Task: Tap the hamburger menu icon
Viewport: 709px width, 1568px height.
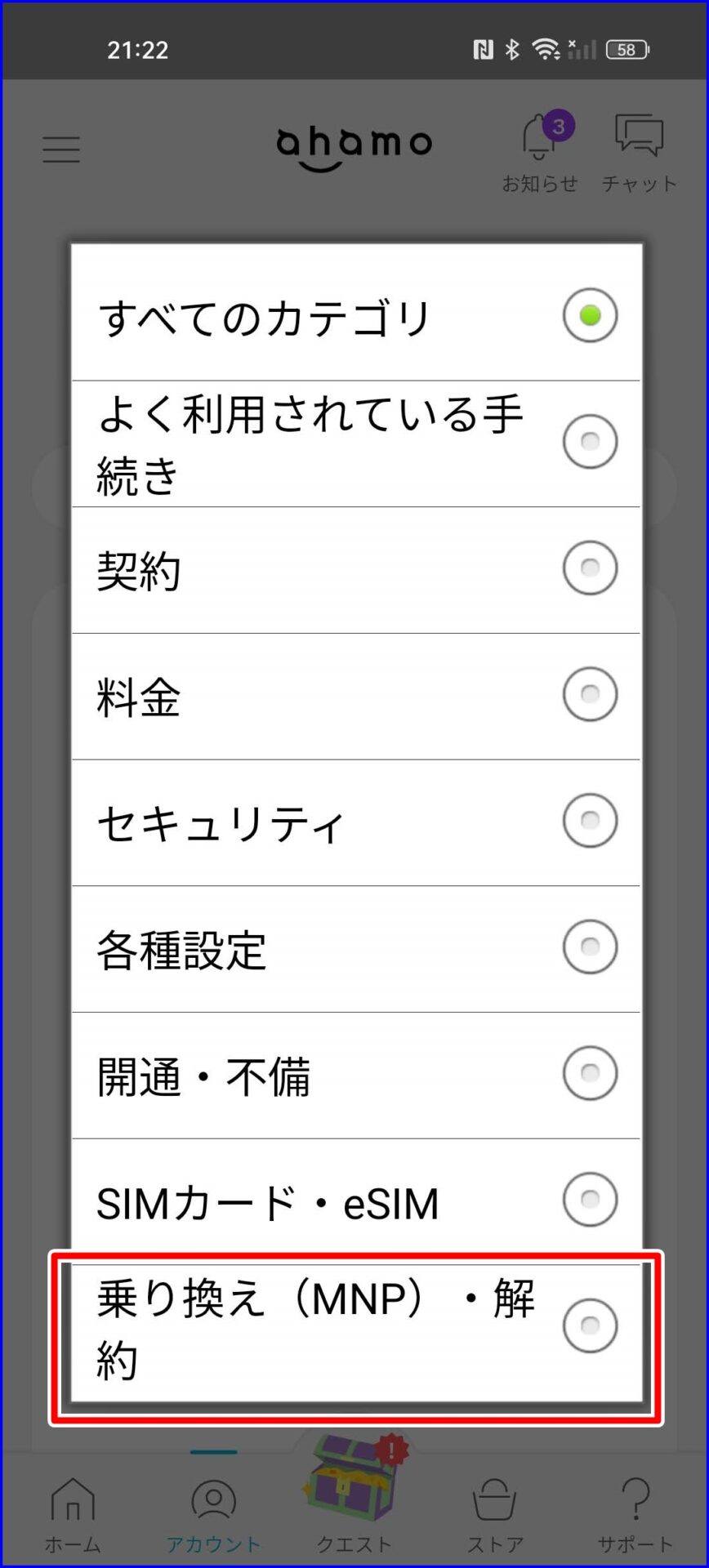Action: pyautogui.click(x=60, y=149)
